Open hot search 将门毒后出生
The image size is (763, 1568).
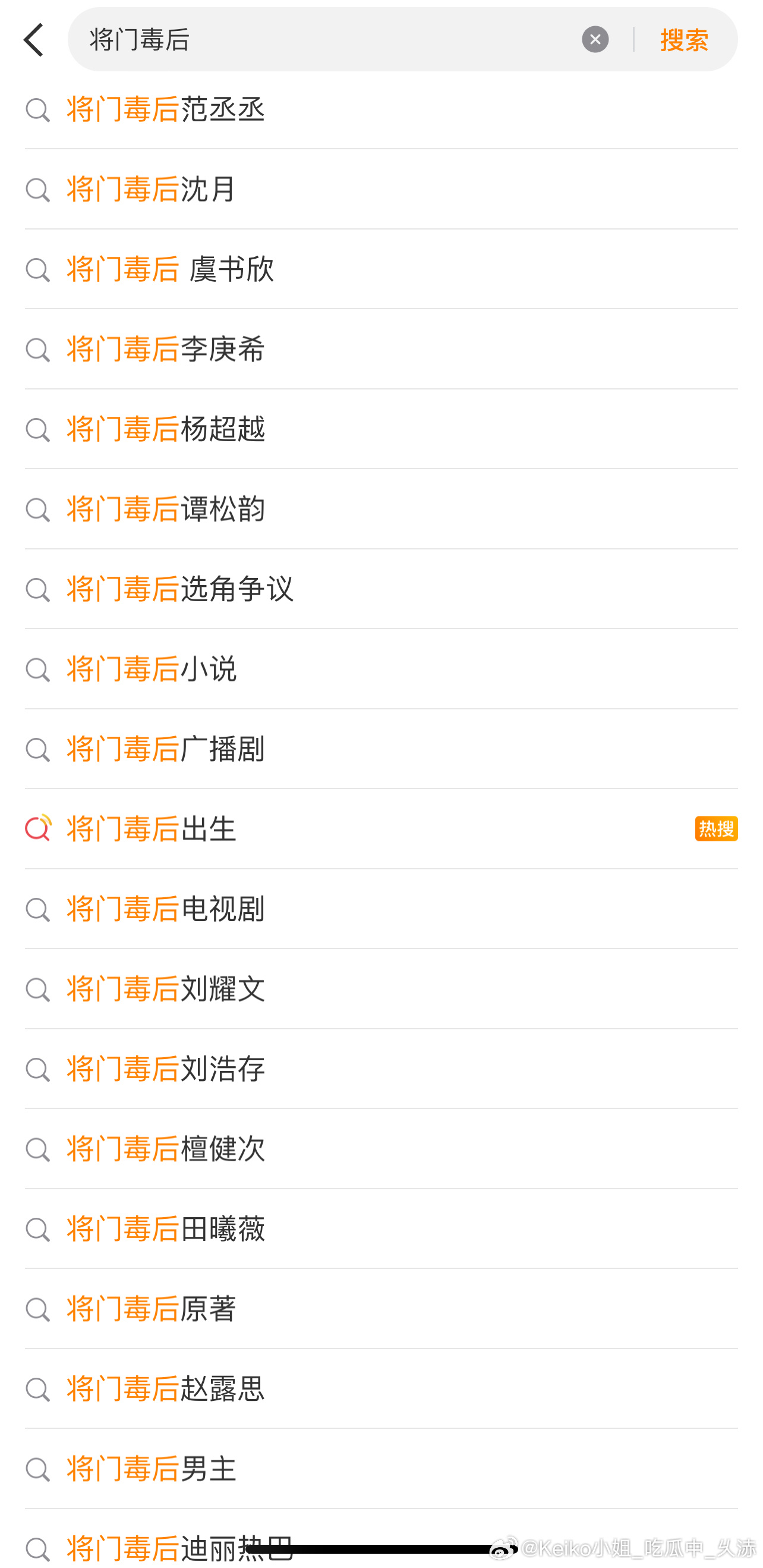pos(381,829)
